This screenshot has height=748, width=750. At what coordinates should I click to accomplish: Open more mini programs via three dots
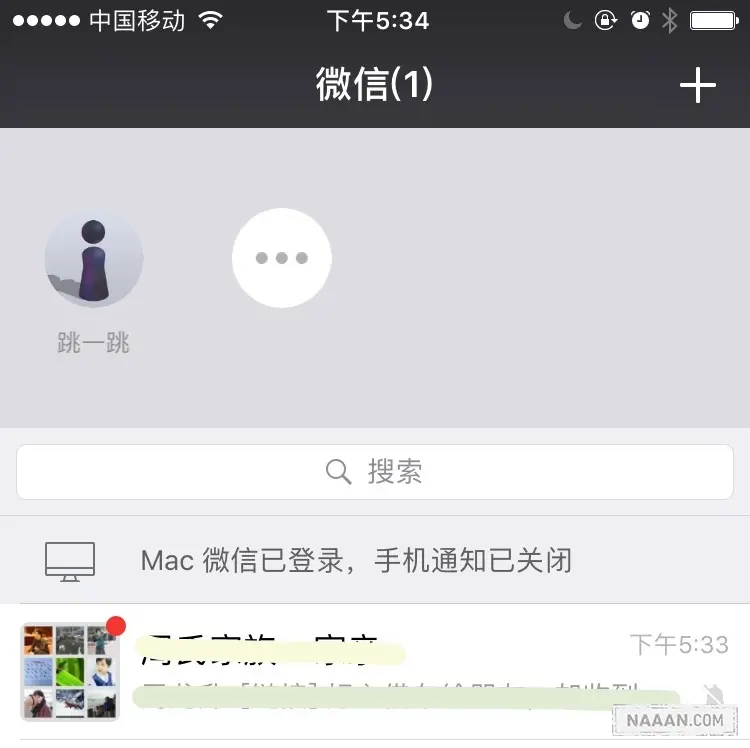[282, 258]
